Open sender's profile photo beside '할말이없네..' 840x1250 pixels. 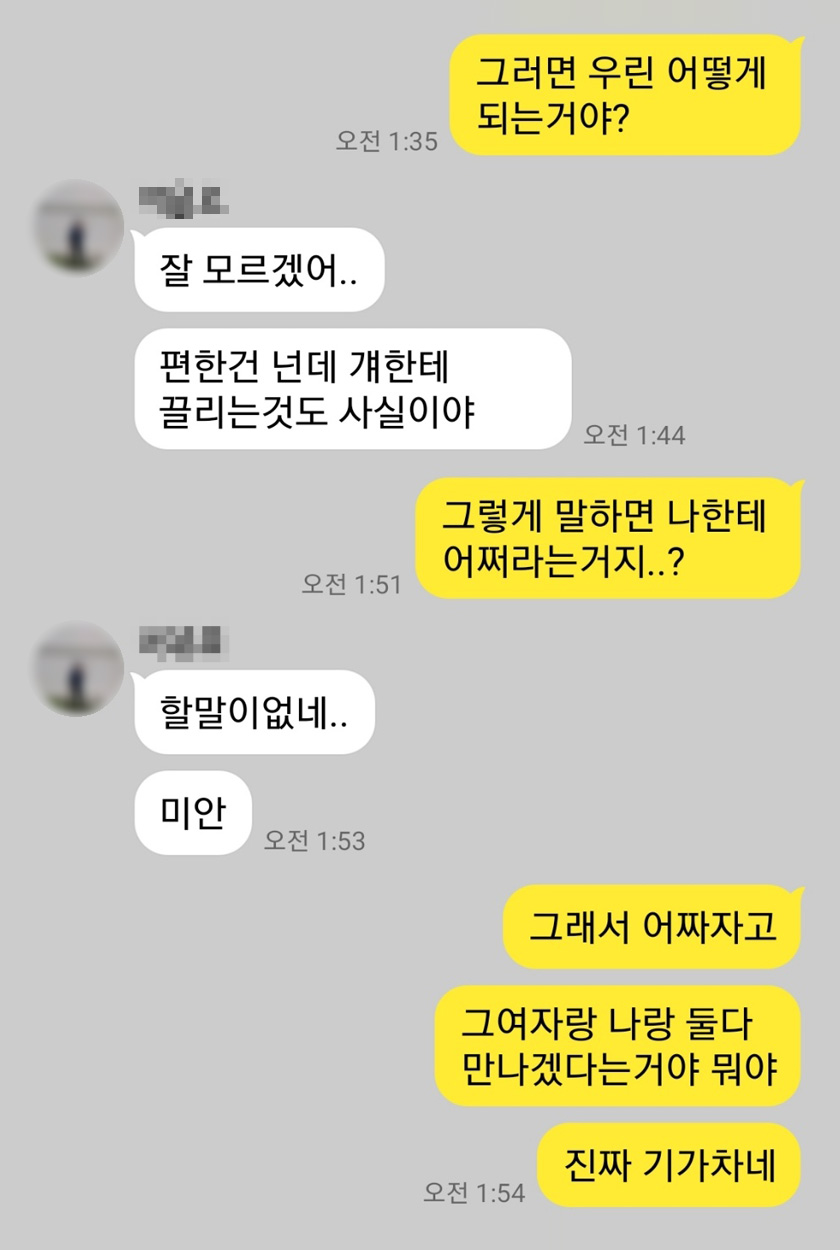pyautogui.click(x=78, y=670)
